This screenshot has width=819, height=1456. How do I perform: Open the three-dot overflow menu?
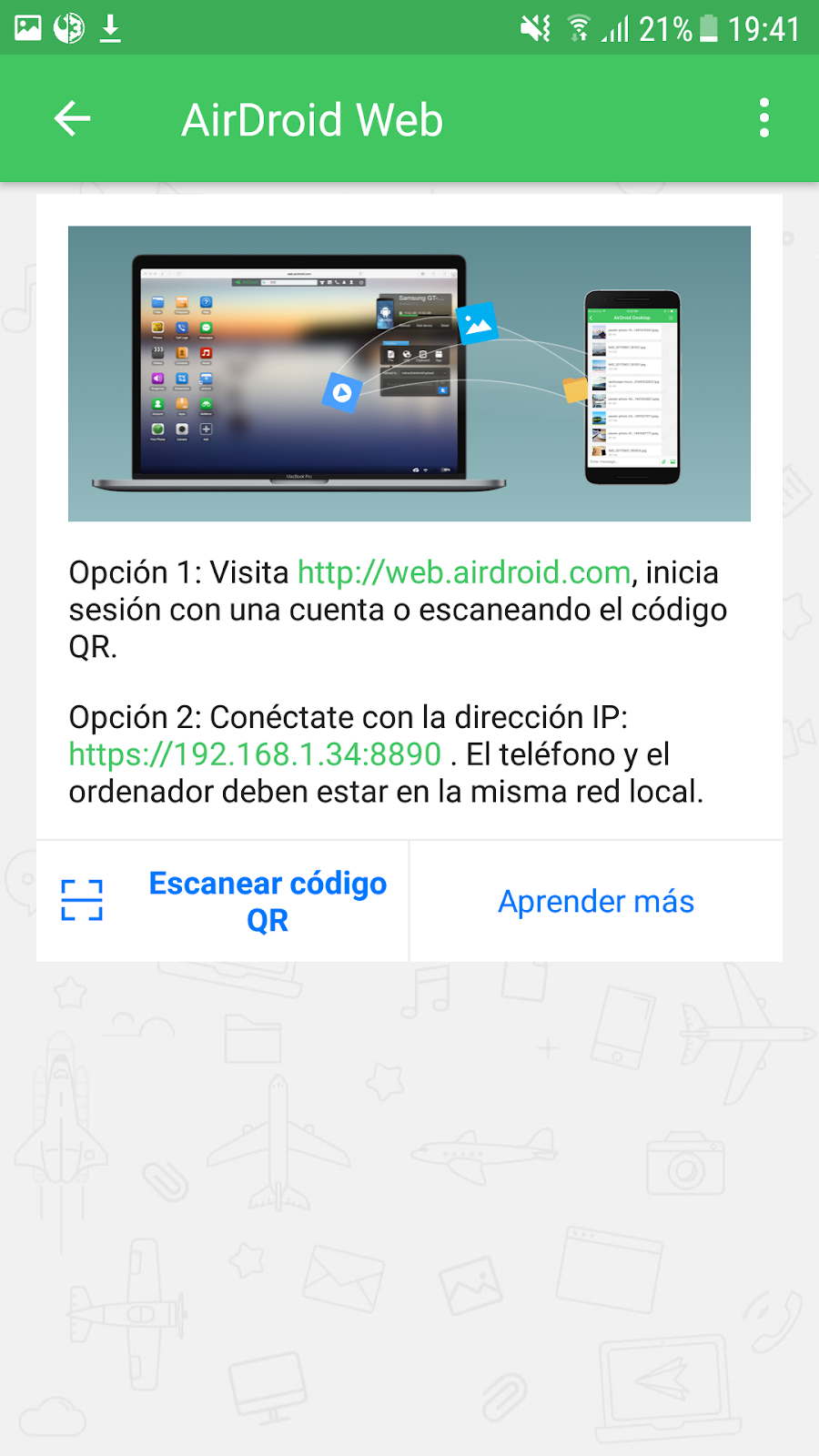click(764, 118)
